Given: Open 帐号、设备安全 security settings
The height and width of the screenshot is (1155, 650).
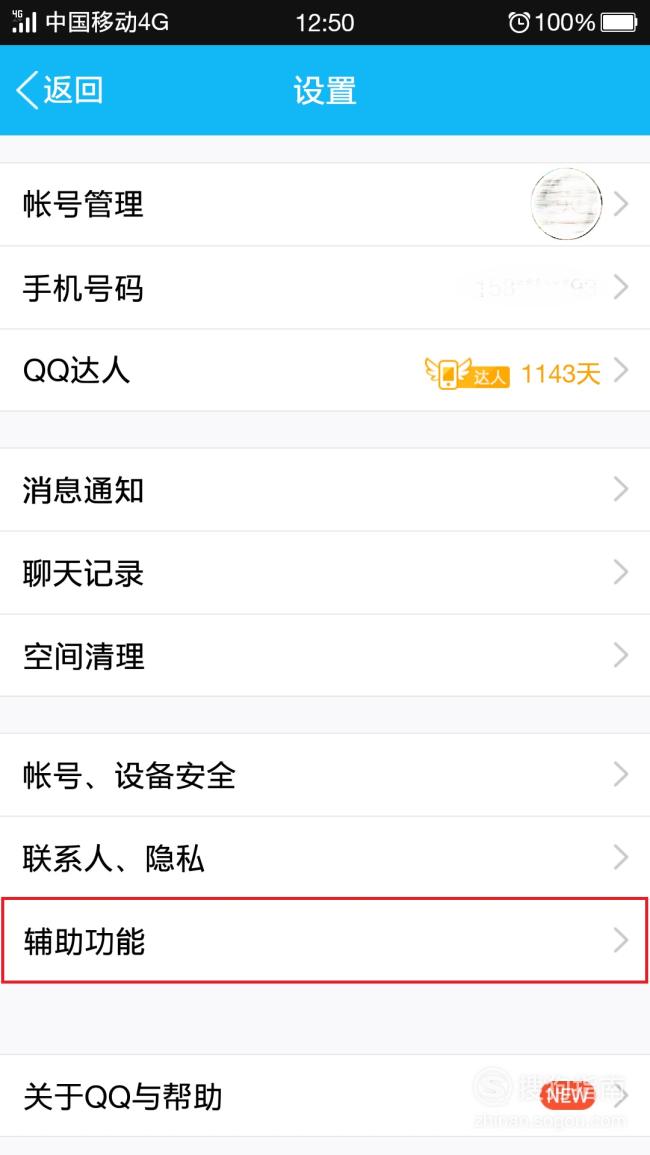Looking at the screenshot, I should (x=325, y=775).
